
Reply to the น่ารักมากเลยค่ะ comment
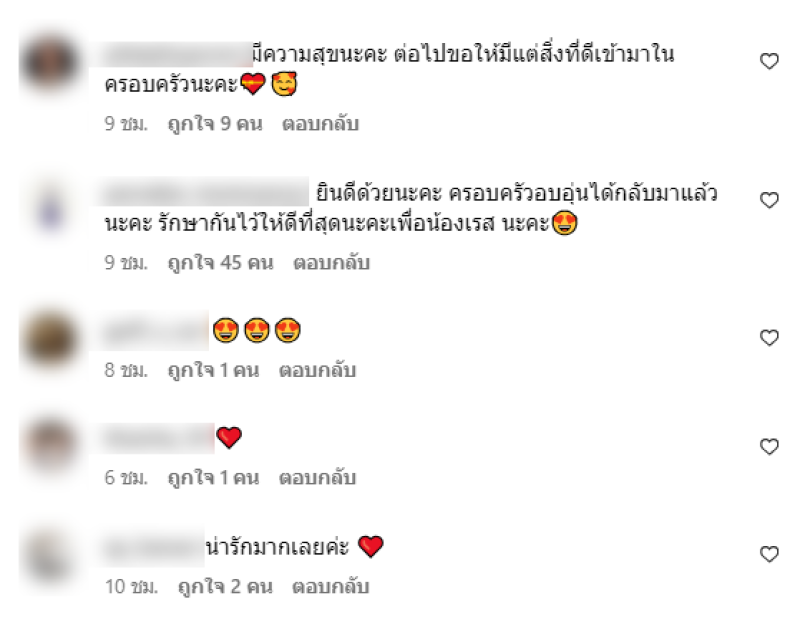[330, 587]
